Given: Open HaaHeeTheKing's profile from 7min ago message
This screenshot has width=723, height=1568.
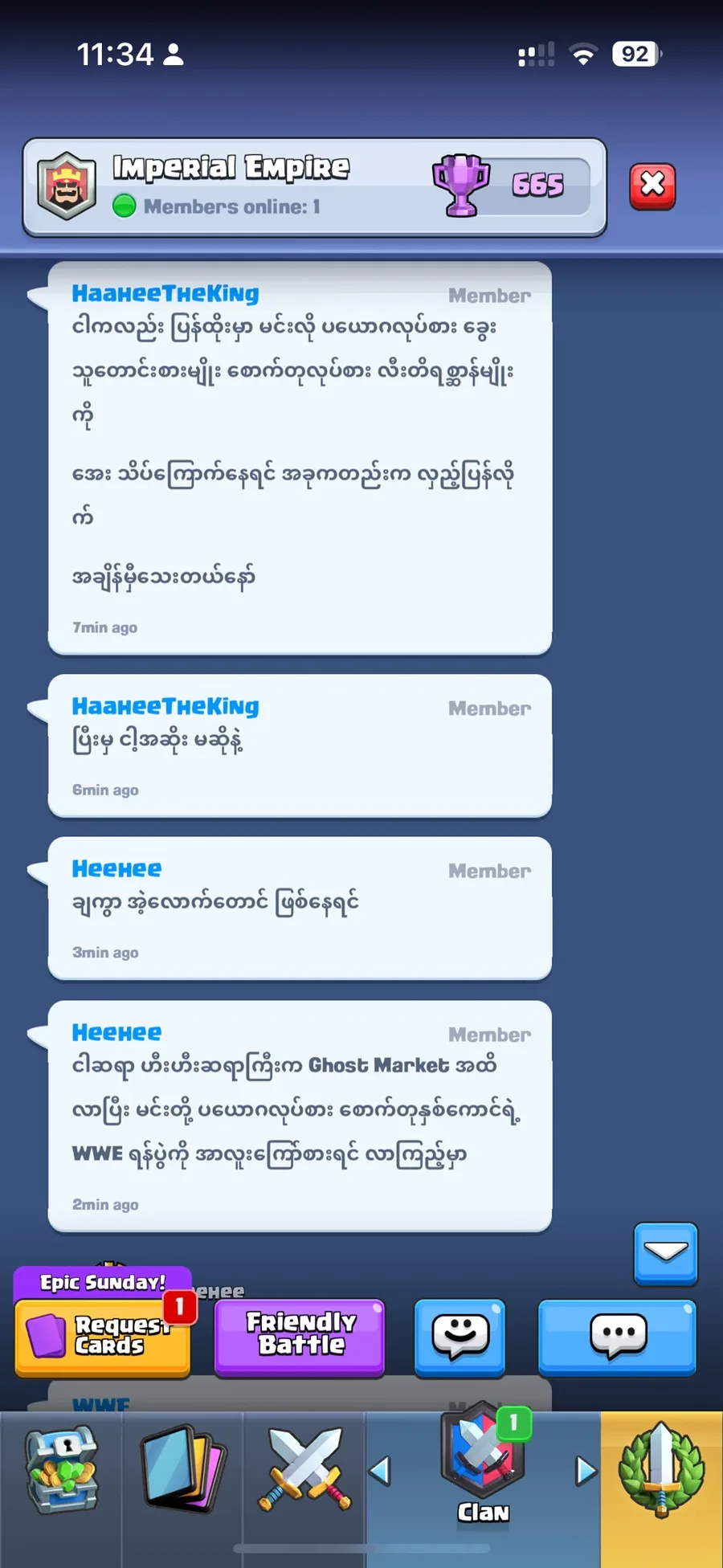Looking at the screenshot, I should [x=165, y=294].
